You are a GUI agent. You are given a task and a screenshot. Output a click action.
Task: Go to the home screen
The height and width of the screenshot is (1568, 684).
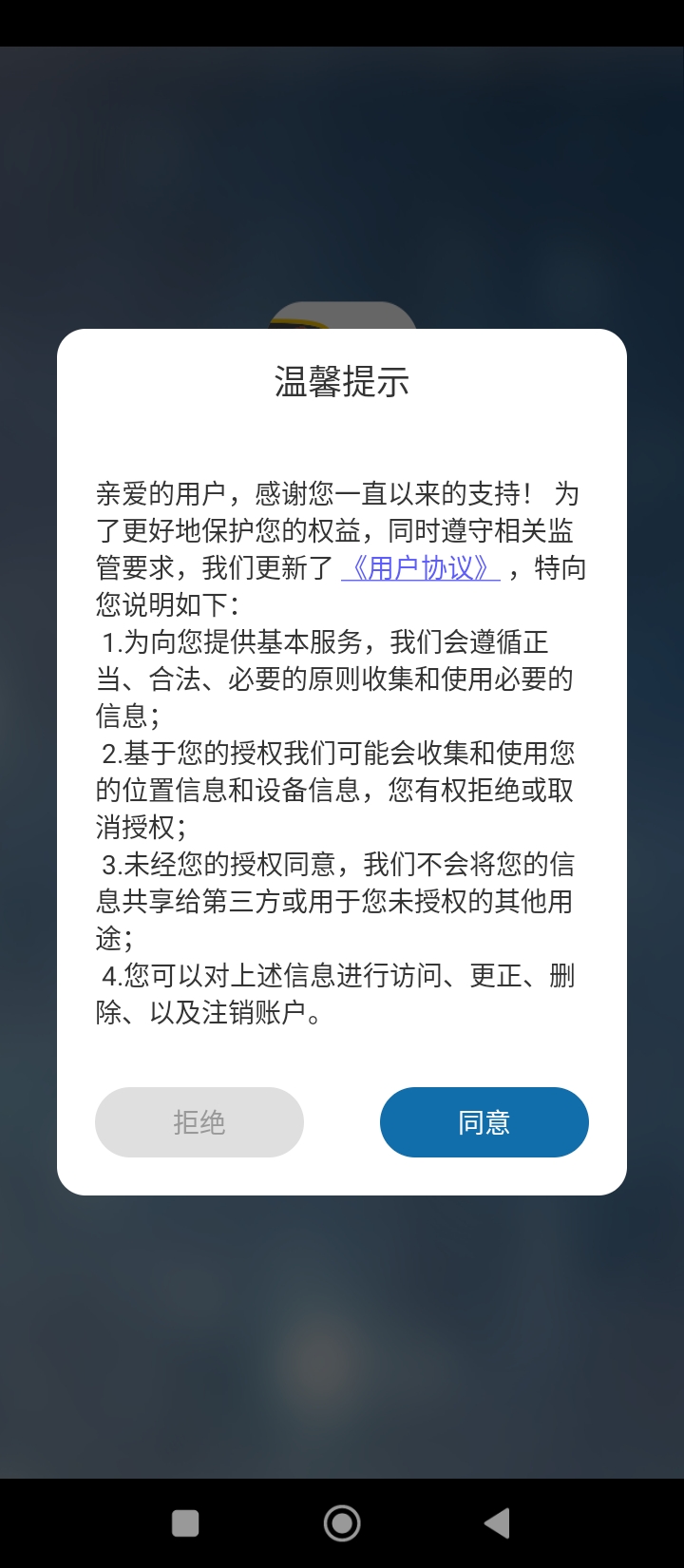tap(342, 1523)
